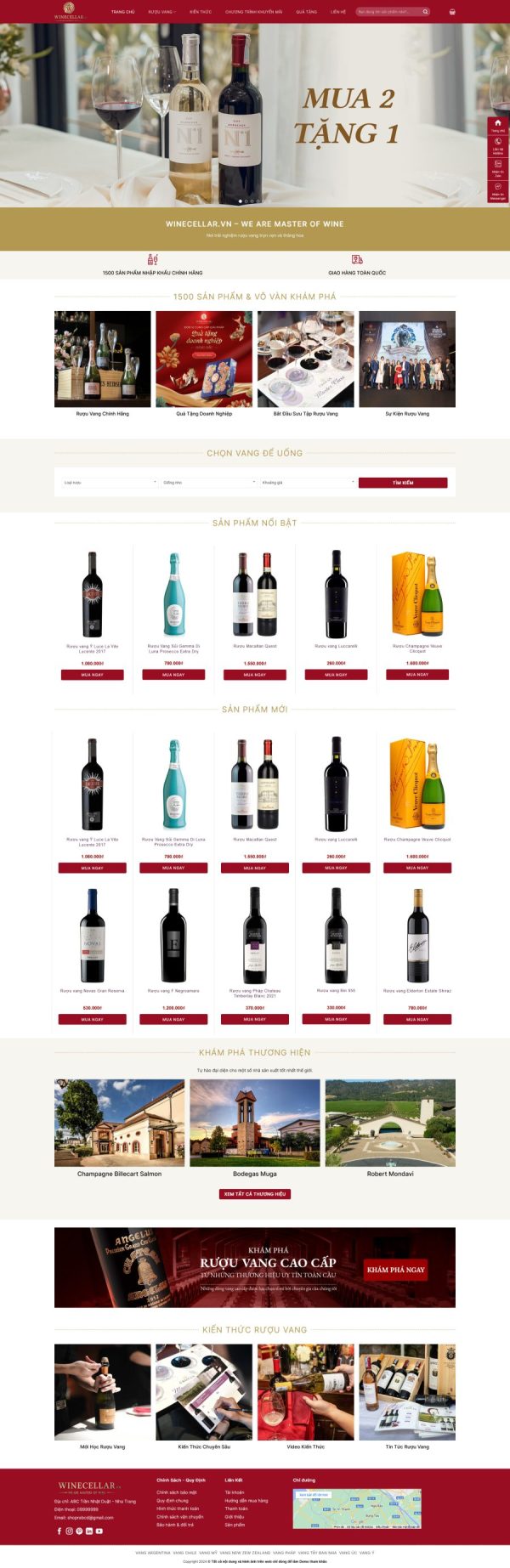Open the Loại rượu dropdown
This screenshot has width=510, height=1568.
coord(110,482)
